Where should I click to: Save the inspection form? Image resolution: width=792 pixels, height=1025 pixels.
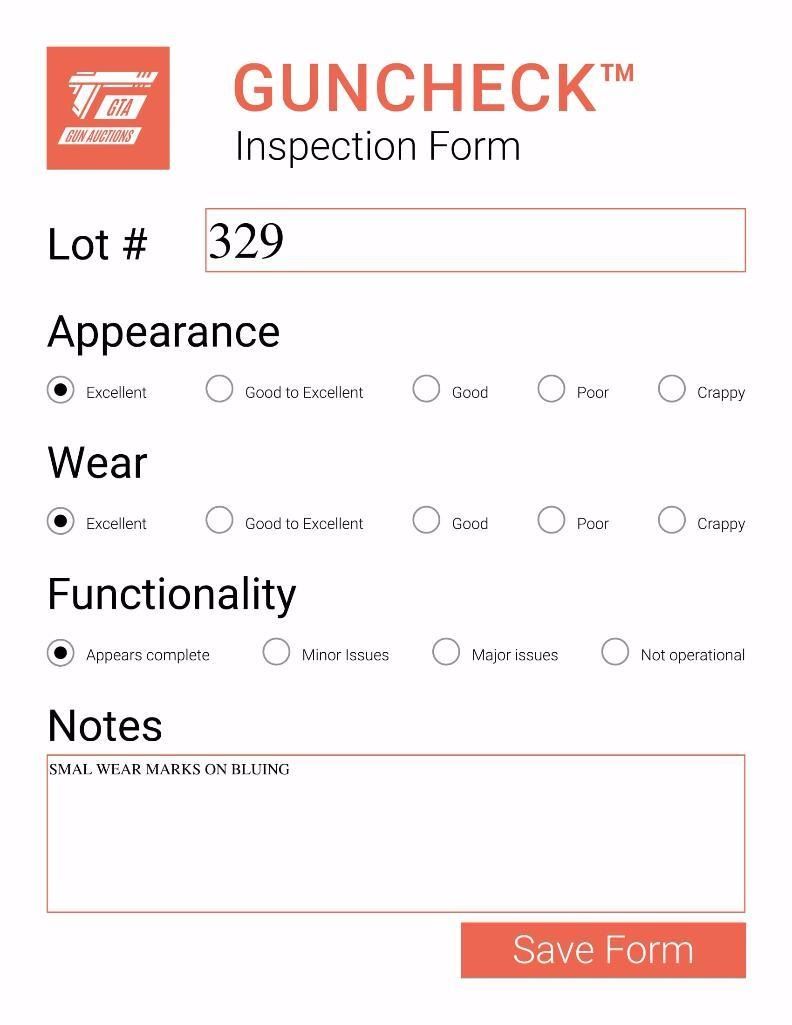(x=603, y=950)
